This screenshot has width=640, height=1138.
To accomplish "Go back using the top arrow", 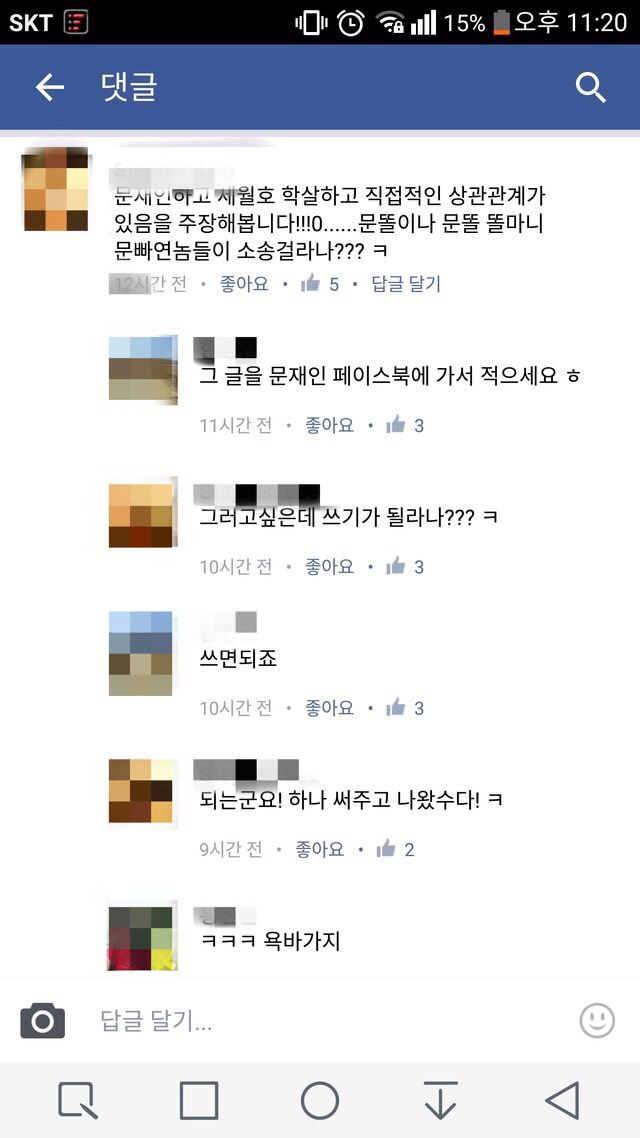I will pos(49,88).
